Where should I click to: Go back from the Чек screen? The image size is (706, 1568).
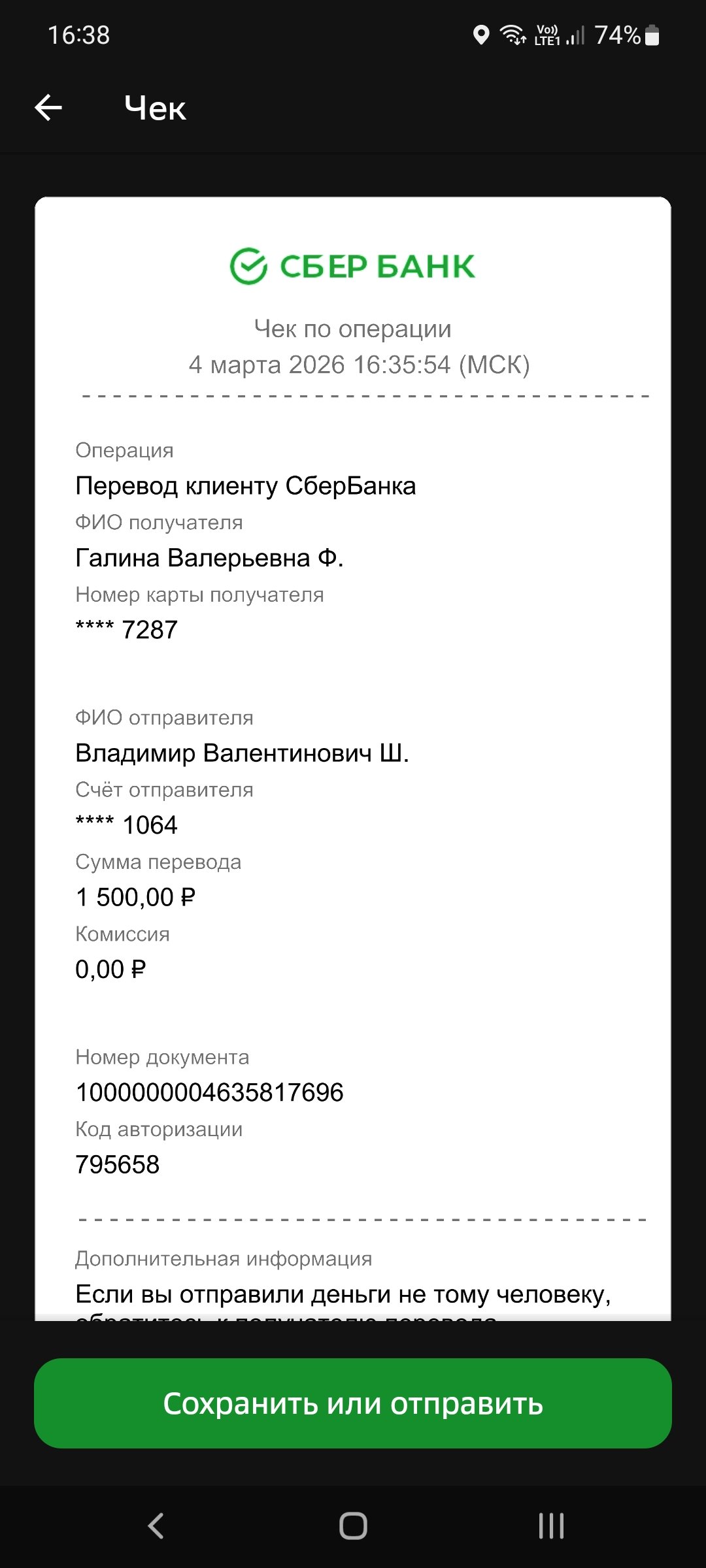point(48,108)
